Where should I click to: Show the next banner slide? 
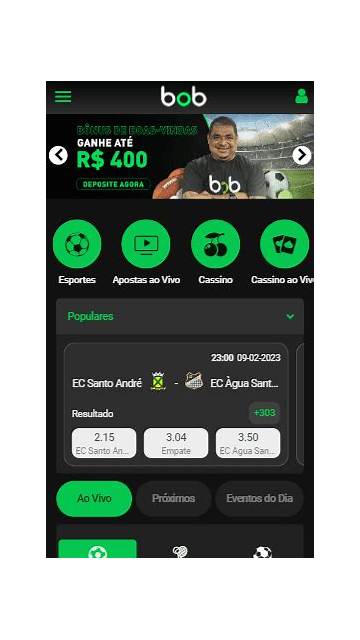coord(302,155)
